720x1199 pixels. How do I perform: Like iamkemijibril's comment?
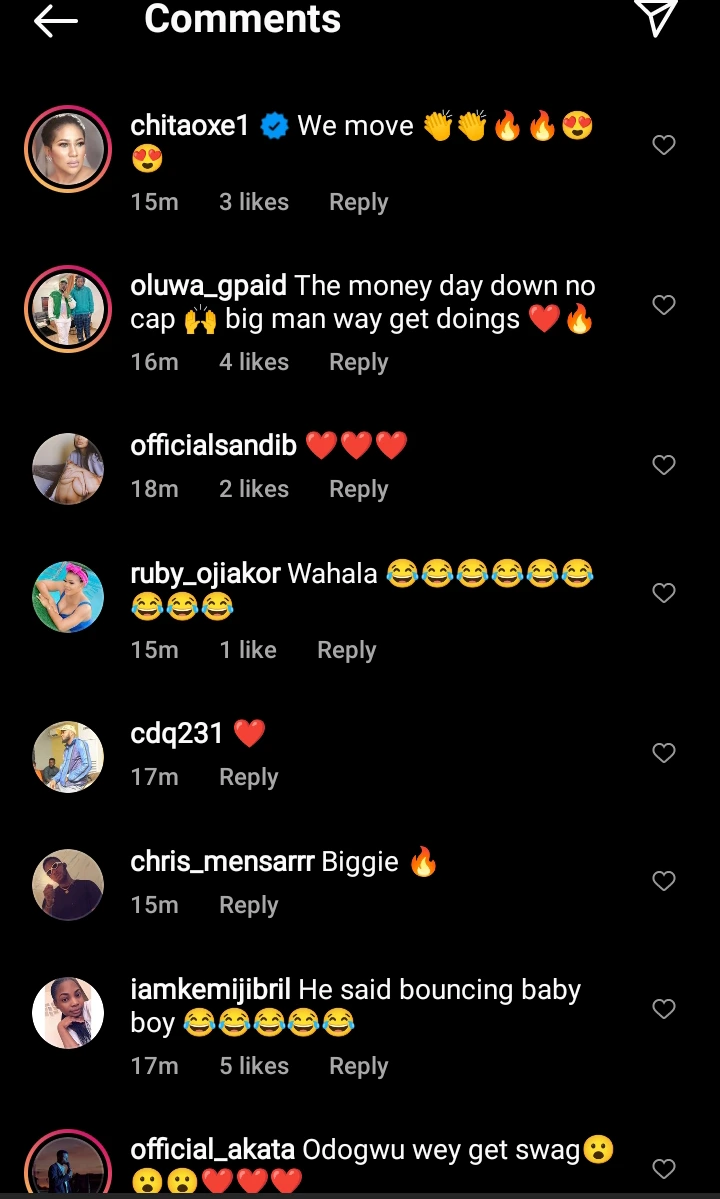664,1009
